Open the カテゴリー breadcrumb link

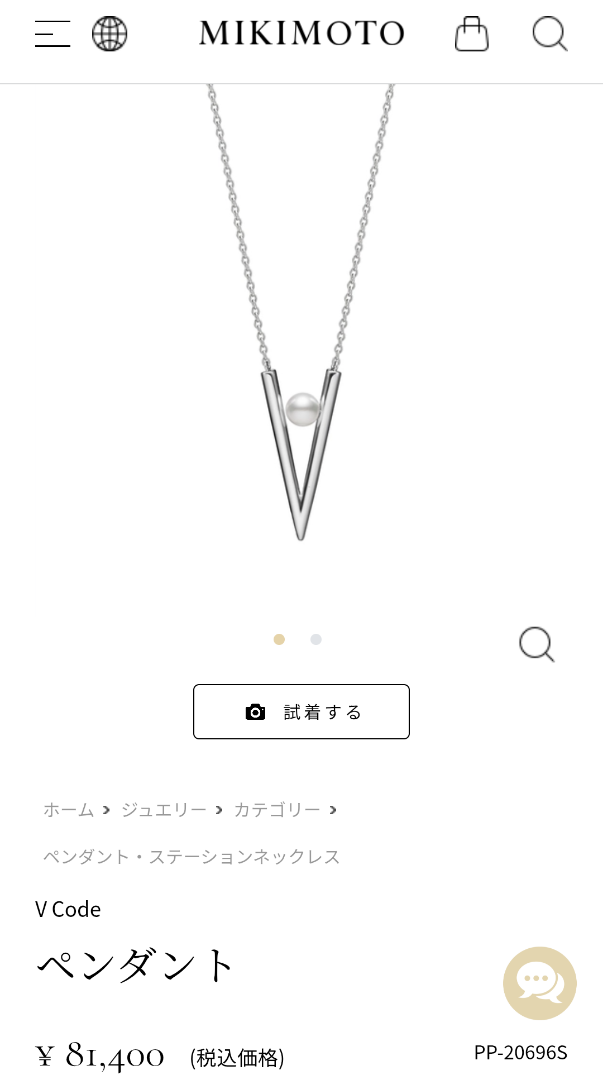click(277, 810)
